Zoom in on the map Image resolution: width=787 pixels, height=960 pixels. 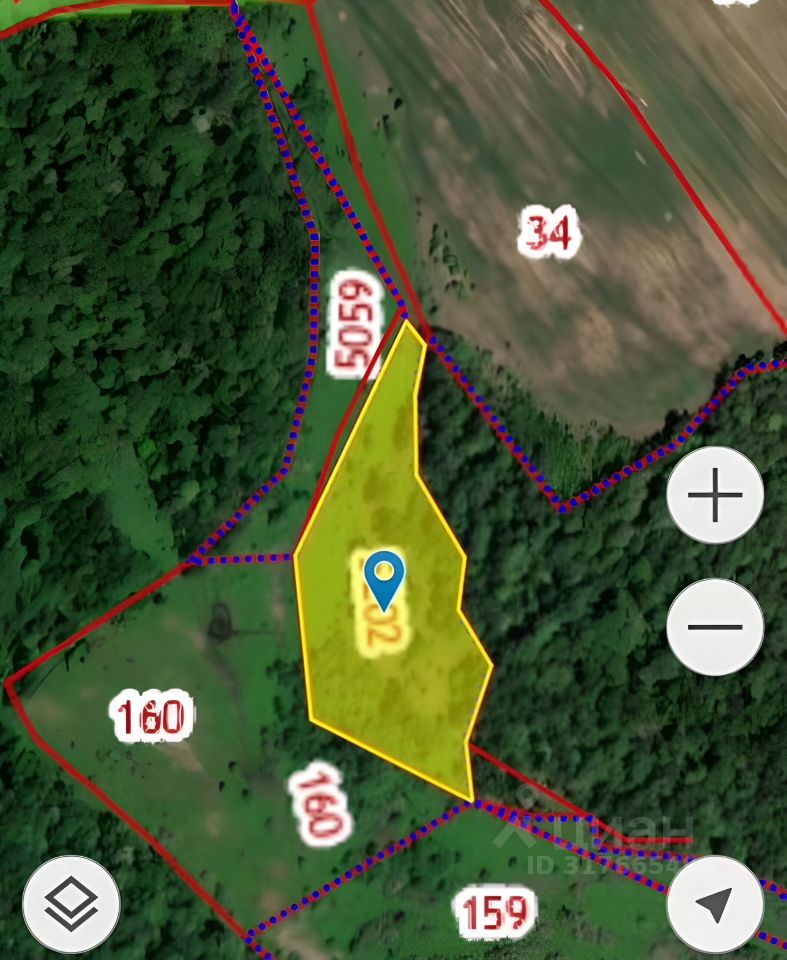(715, 496)
